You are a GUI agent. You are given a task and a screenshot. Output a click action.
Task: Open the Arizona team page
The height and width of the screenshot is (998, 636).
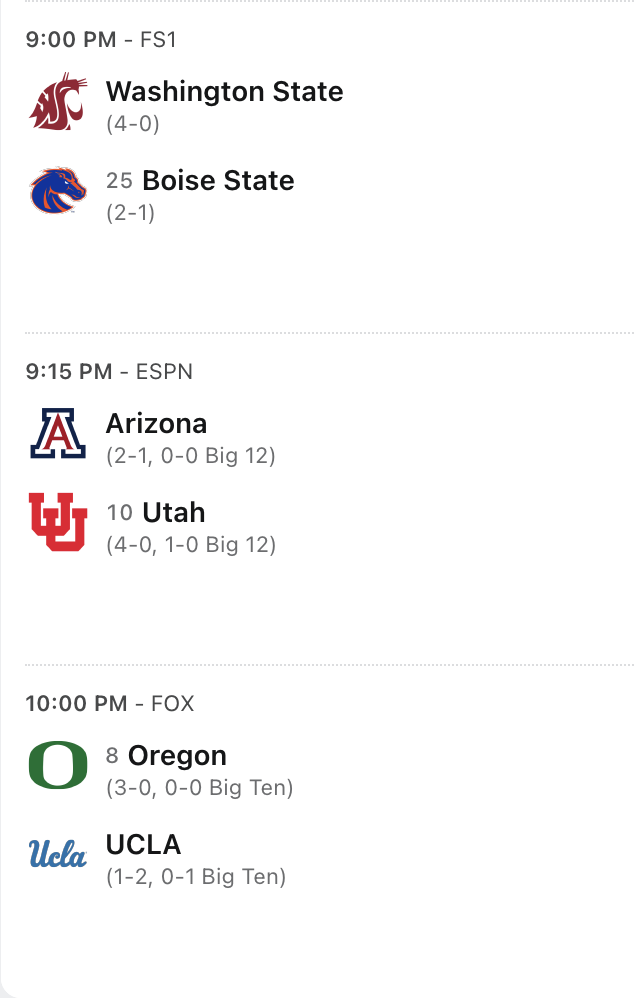156,423
